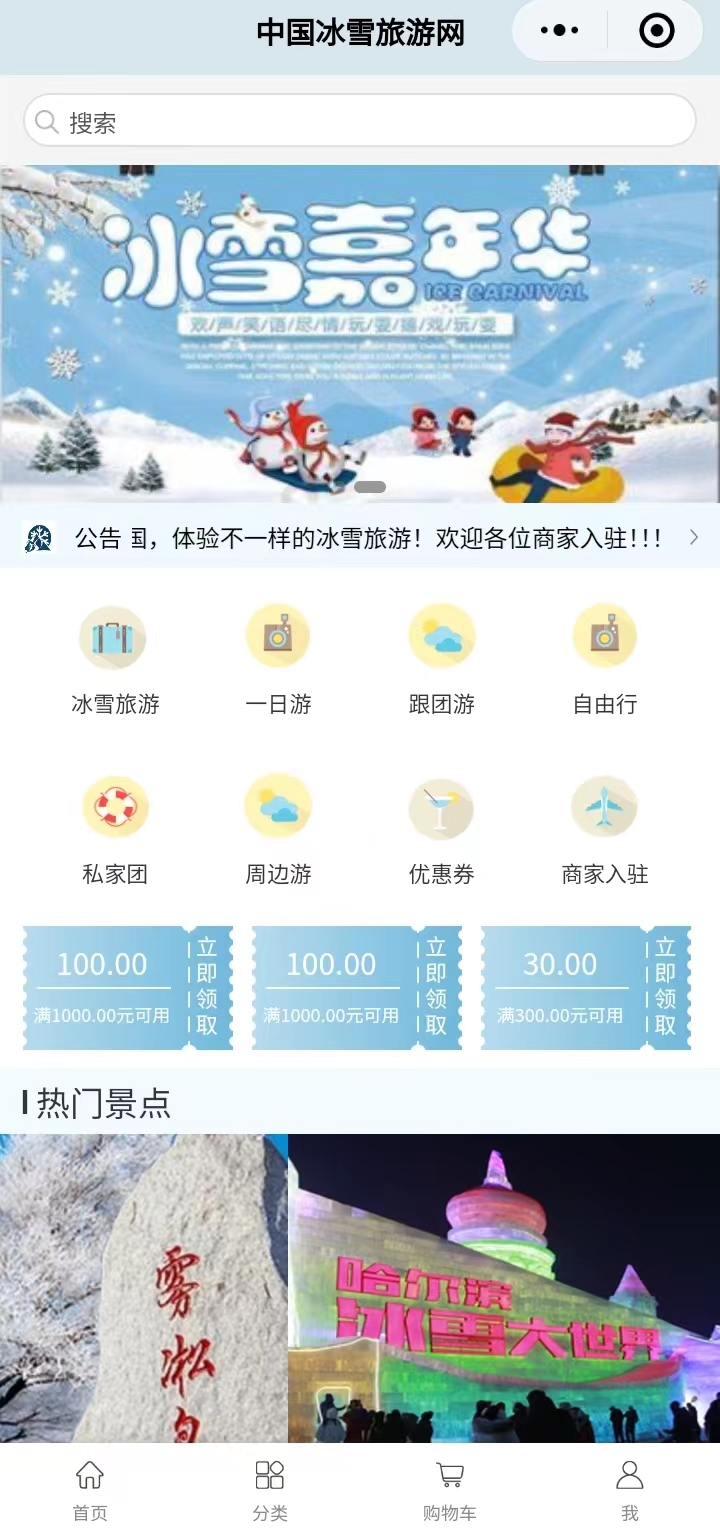Switch to the 分类 categories tab

(270, 1490)
